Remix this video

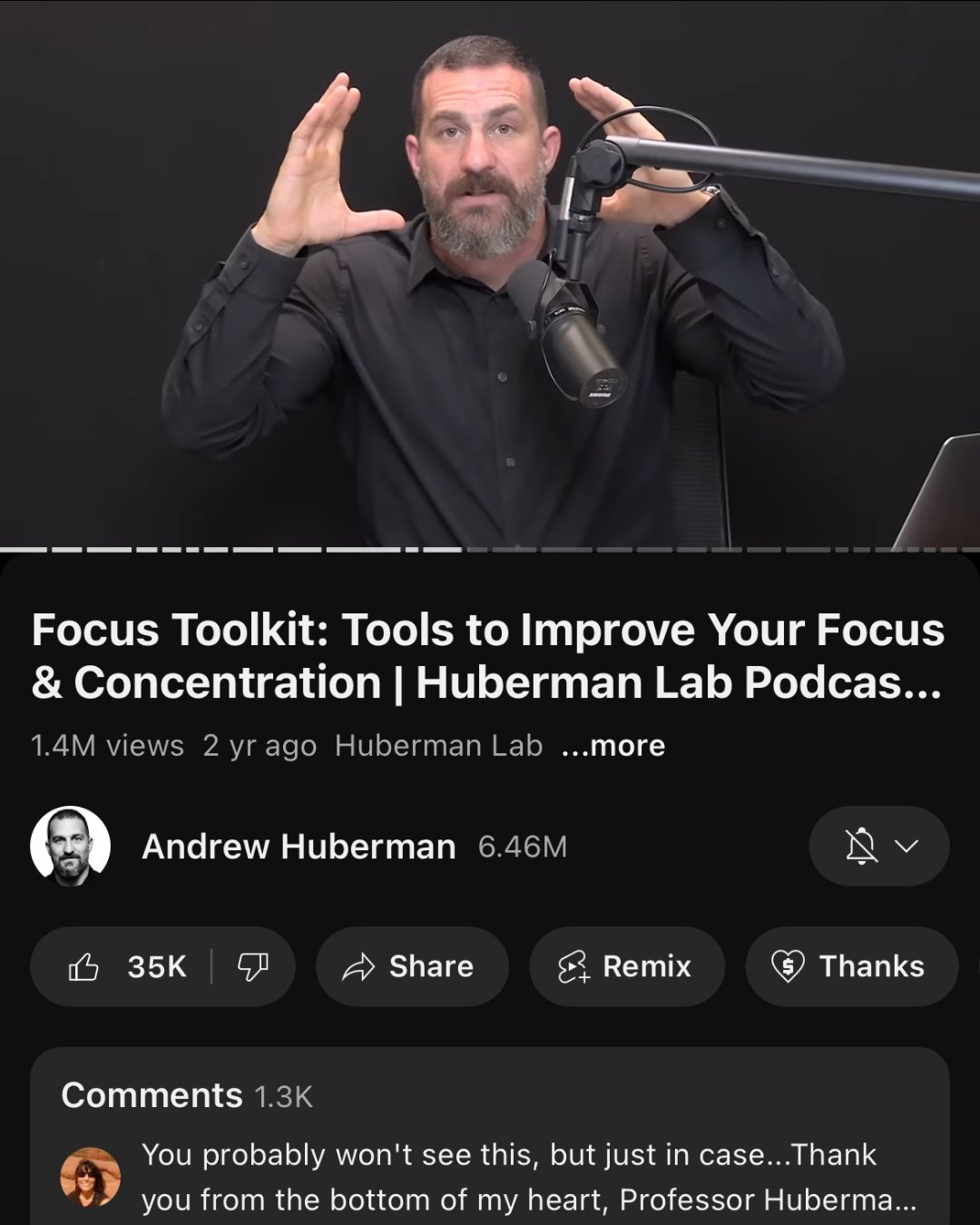[x=626, y=966]
